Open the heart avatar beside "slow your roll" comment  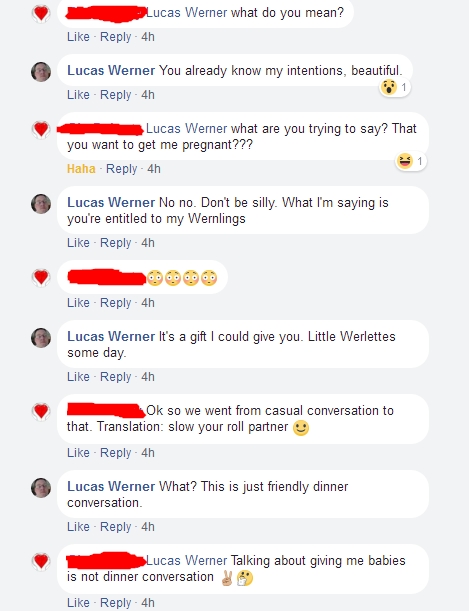(x=41, y=411)
